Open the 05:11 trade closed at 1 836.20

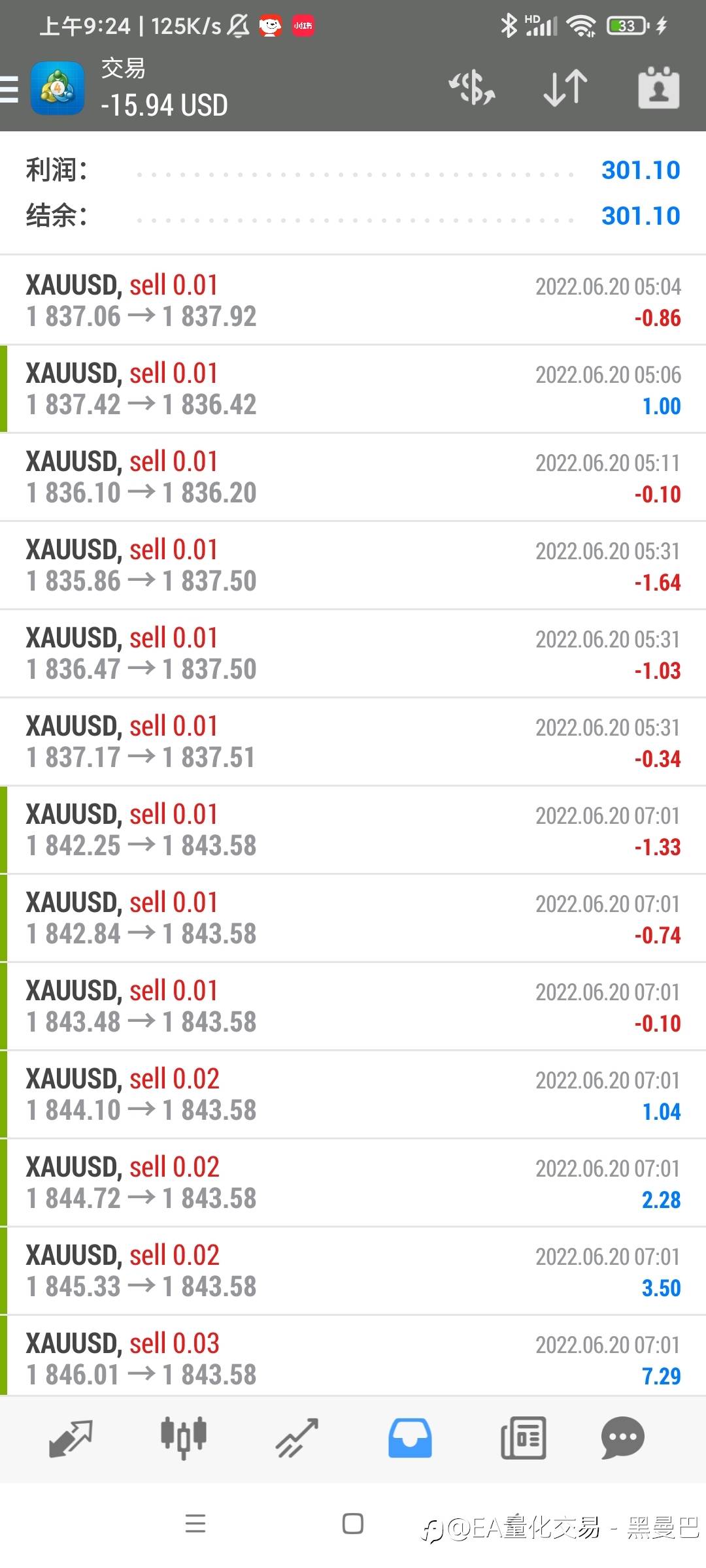(x=353, y=477)
